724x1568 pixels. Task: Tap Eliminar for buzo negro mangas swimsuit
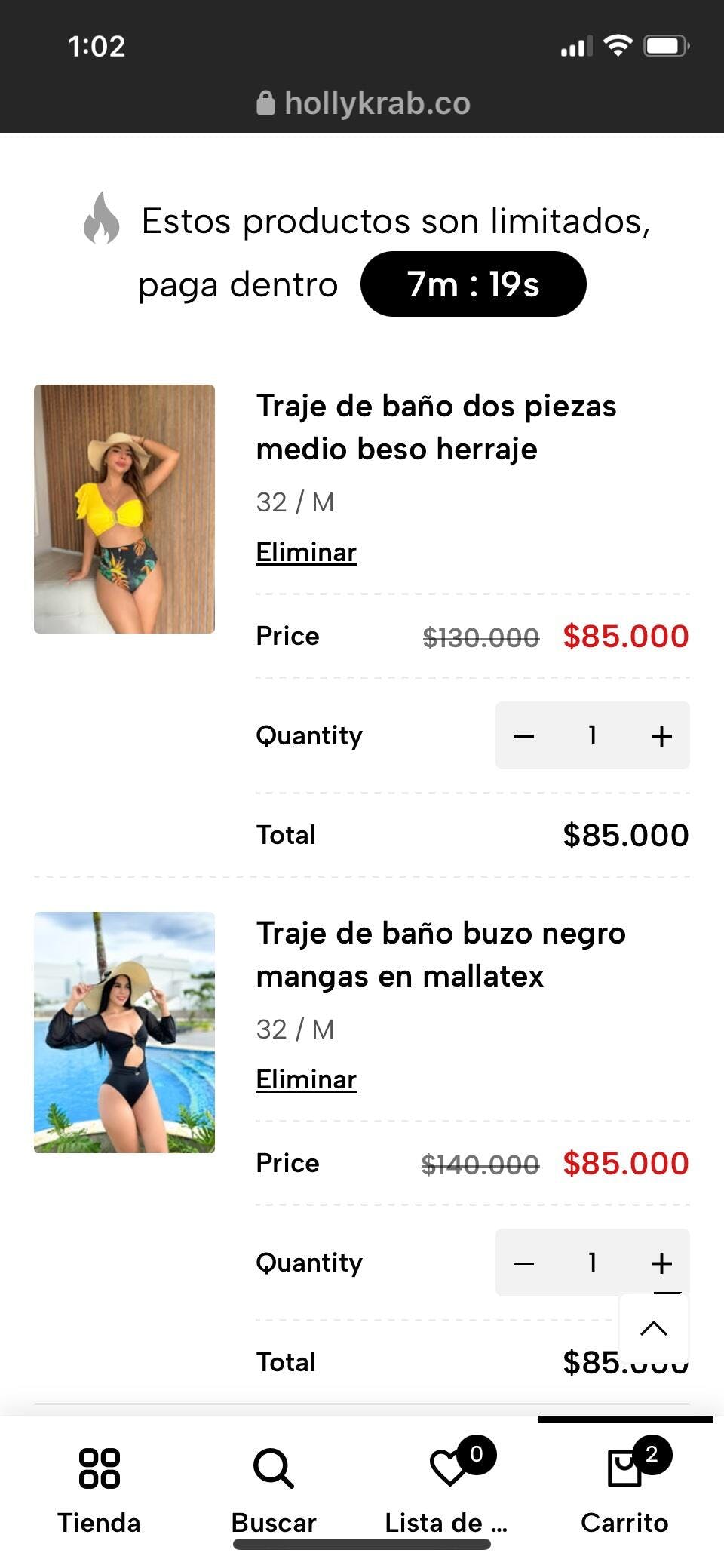coord(306,1080)
